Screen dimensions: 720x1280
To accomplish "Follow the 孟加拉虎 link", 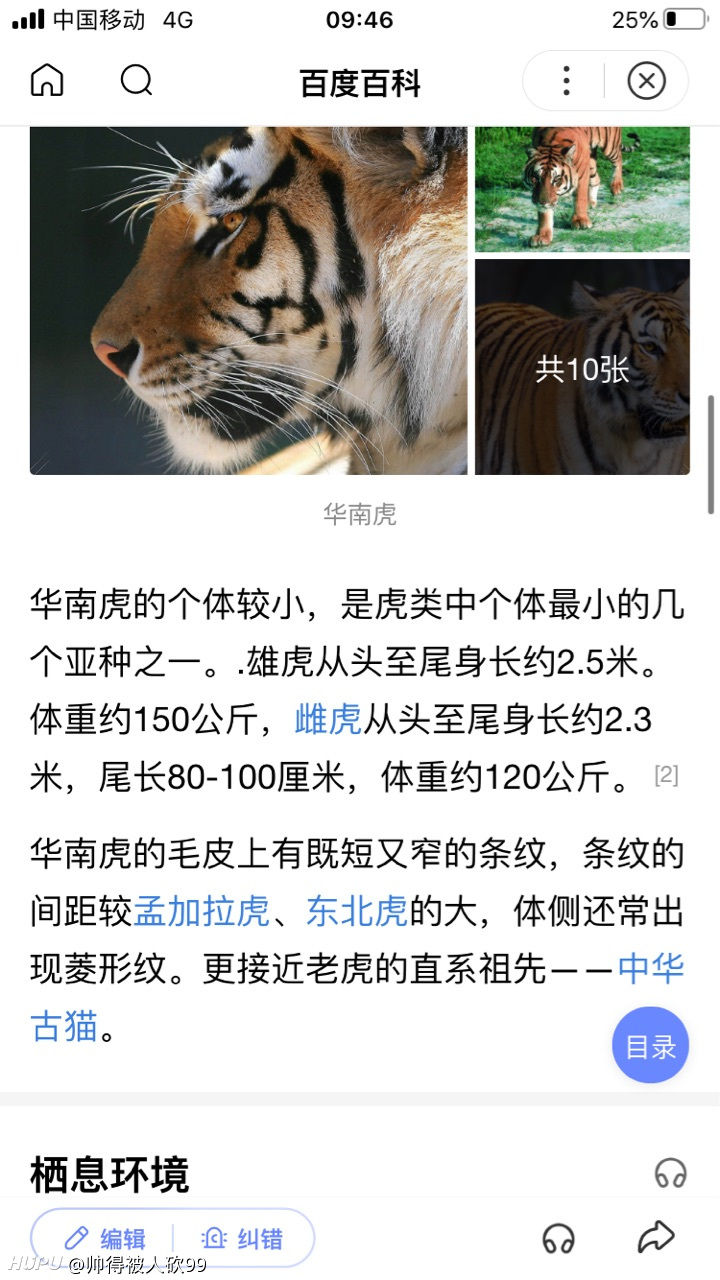I will point(202,911).
